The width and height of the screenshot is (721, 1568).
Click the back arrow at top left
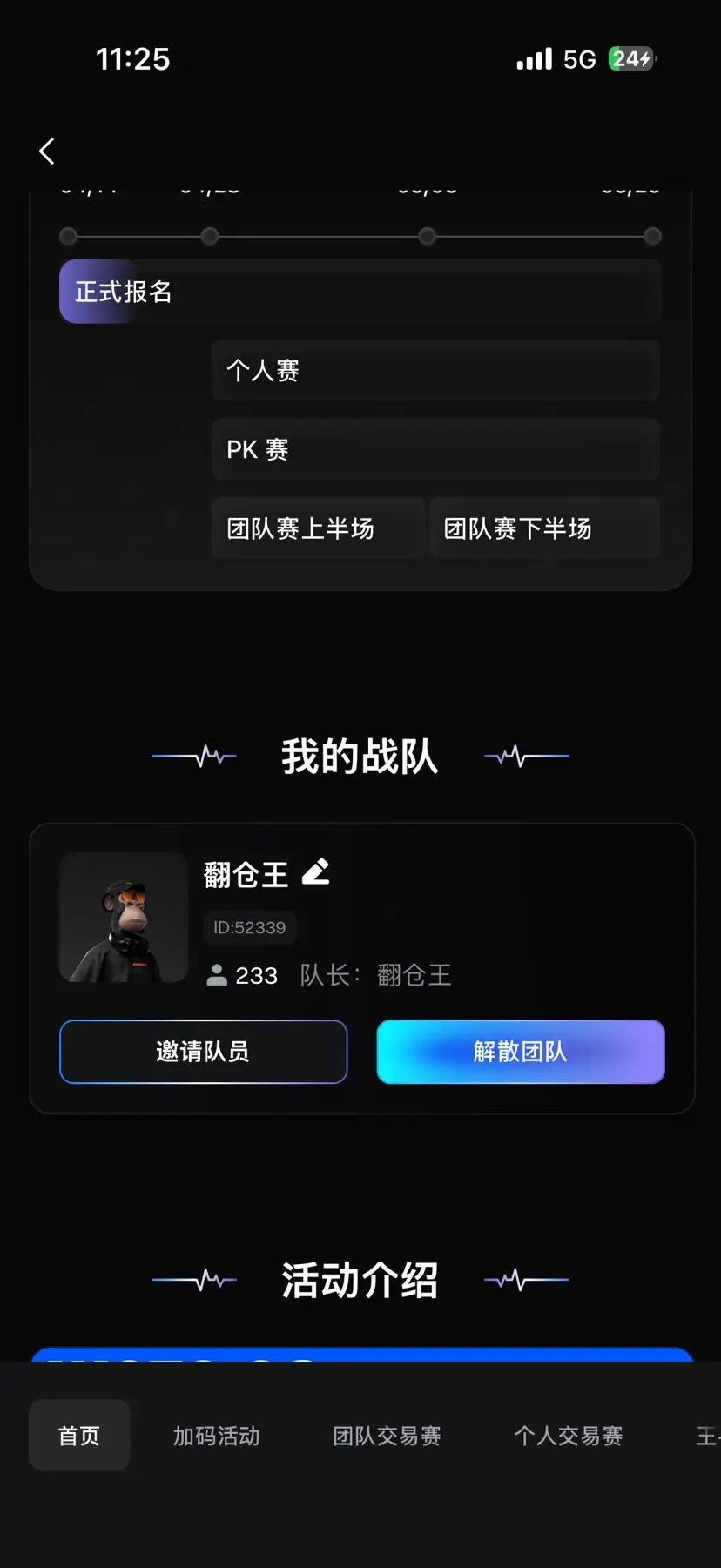tap(46, 151)
